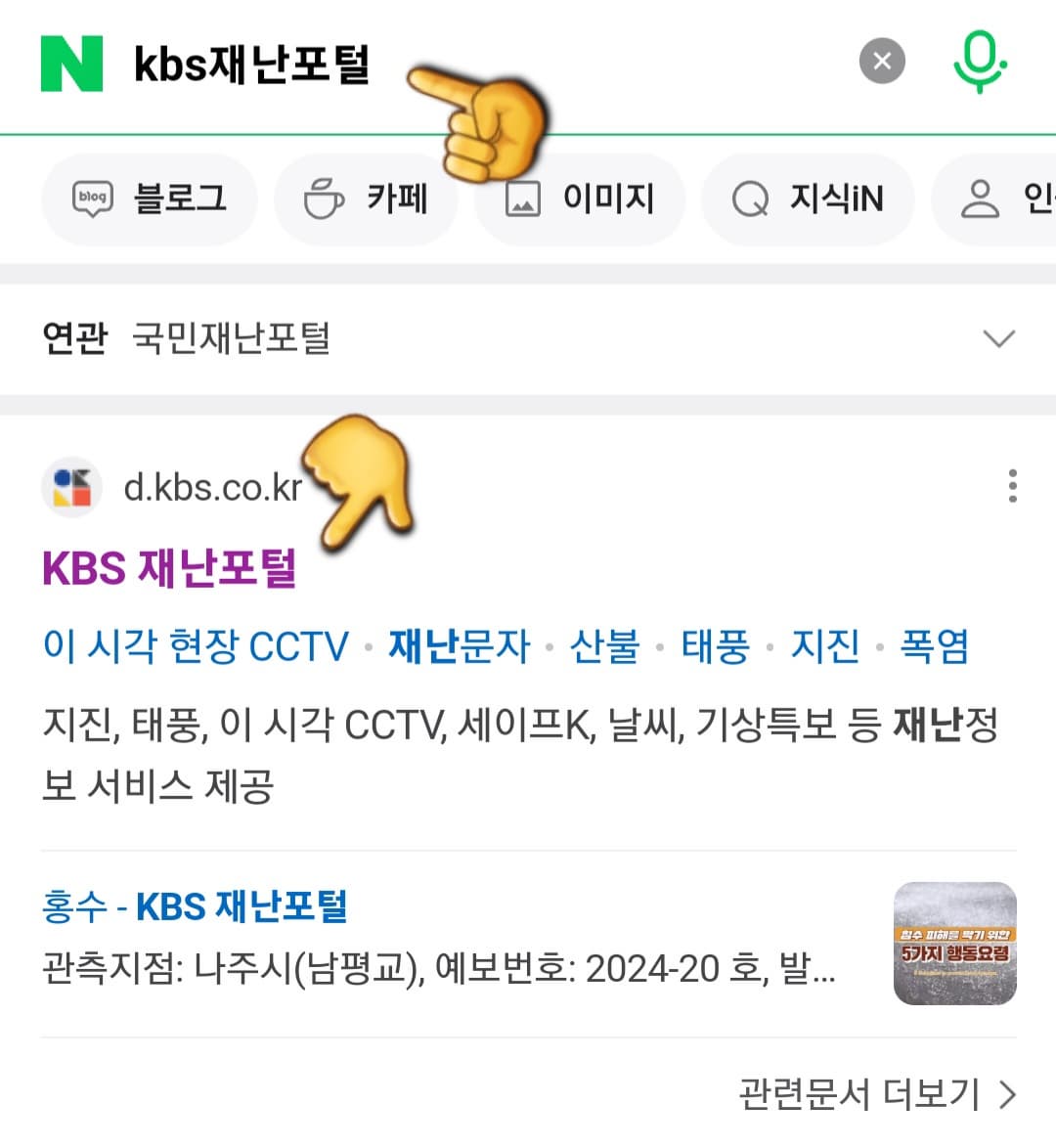Expand the 연관 related searches section
Screen dimensions: 1056x1148
click(998, 338)
